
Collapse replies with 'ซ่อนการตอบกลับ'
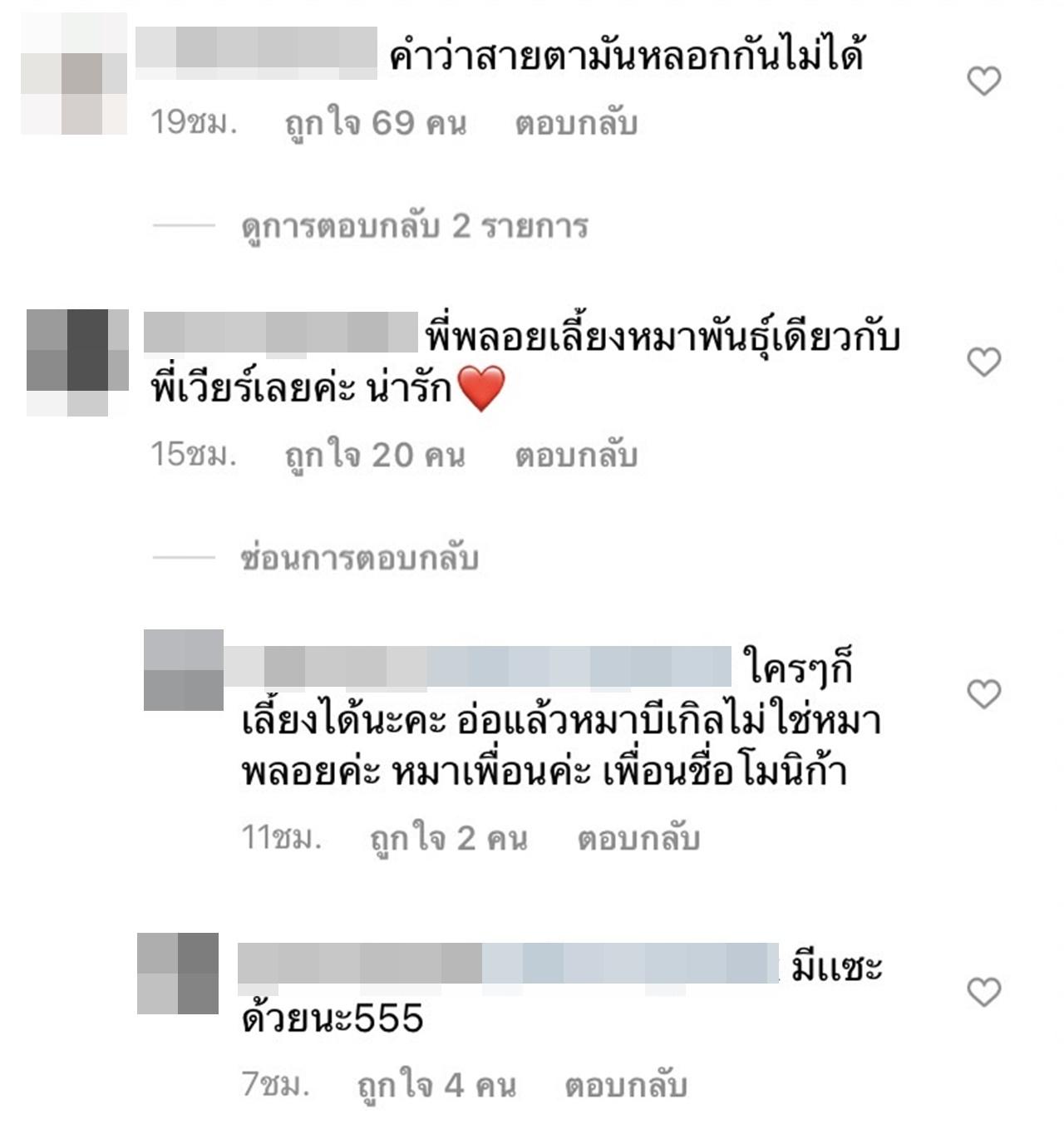tap(359, 558)
